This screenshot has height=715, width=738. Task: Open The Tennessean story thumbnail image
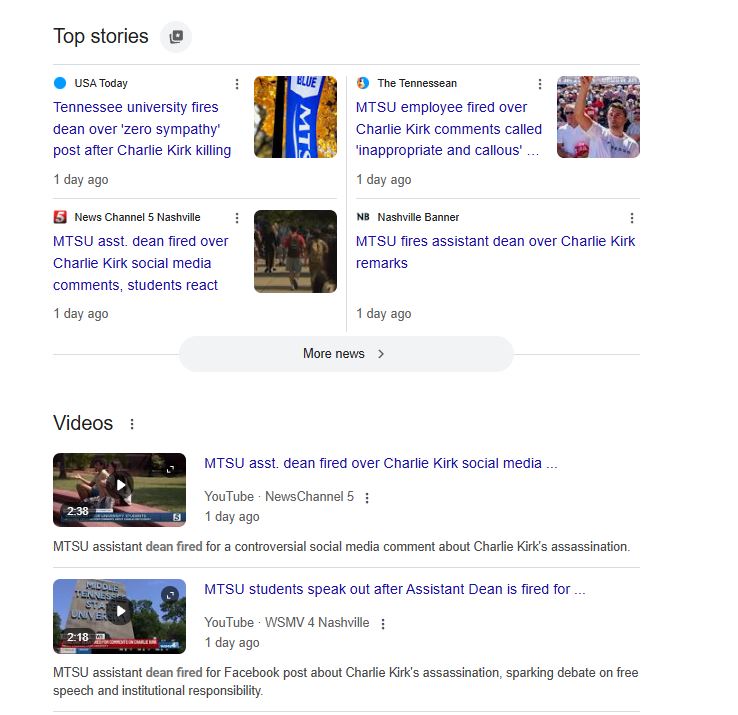[x=598, y=117]
